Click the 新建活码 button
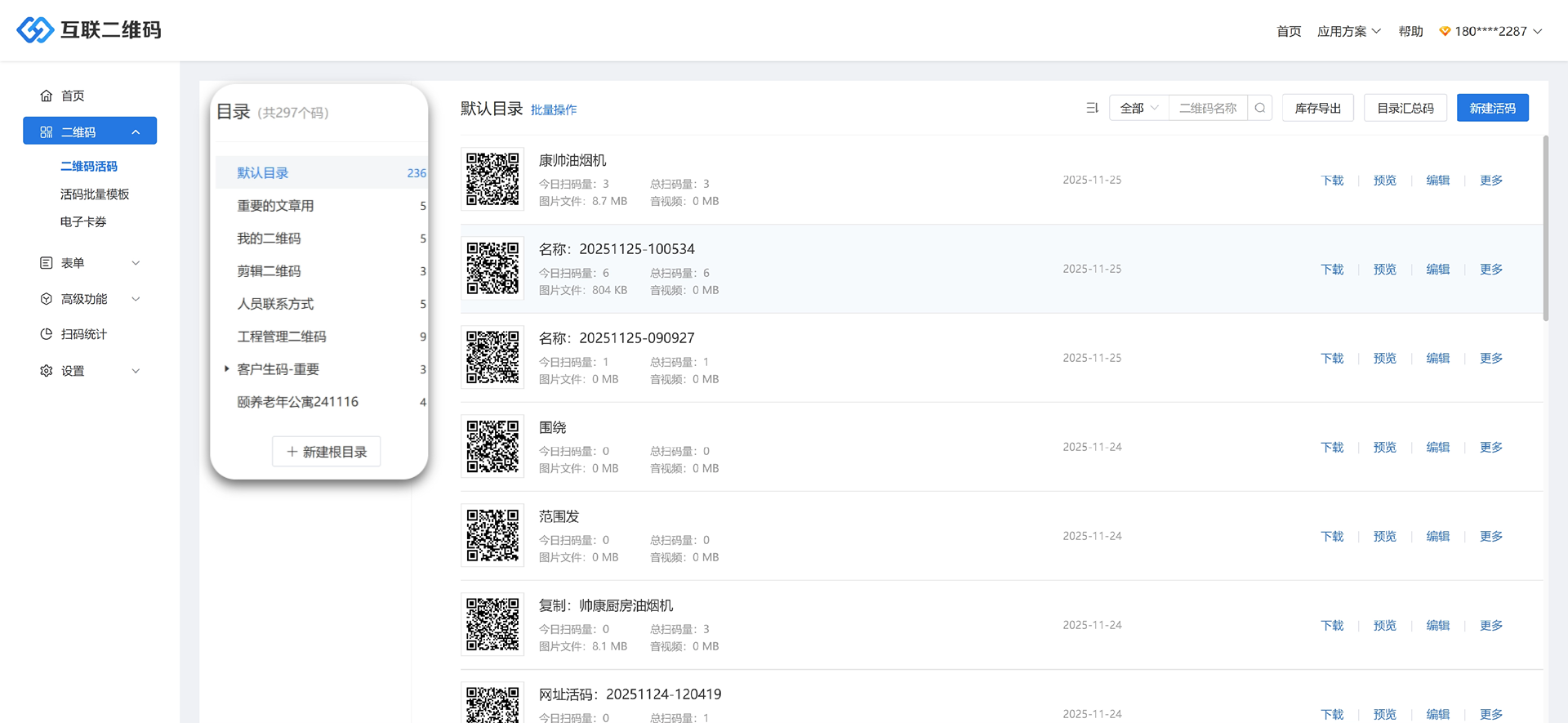1568x723 pixels. [1492, 108]
